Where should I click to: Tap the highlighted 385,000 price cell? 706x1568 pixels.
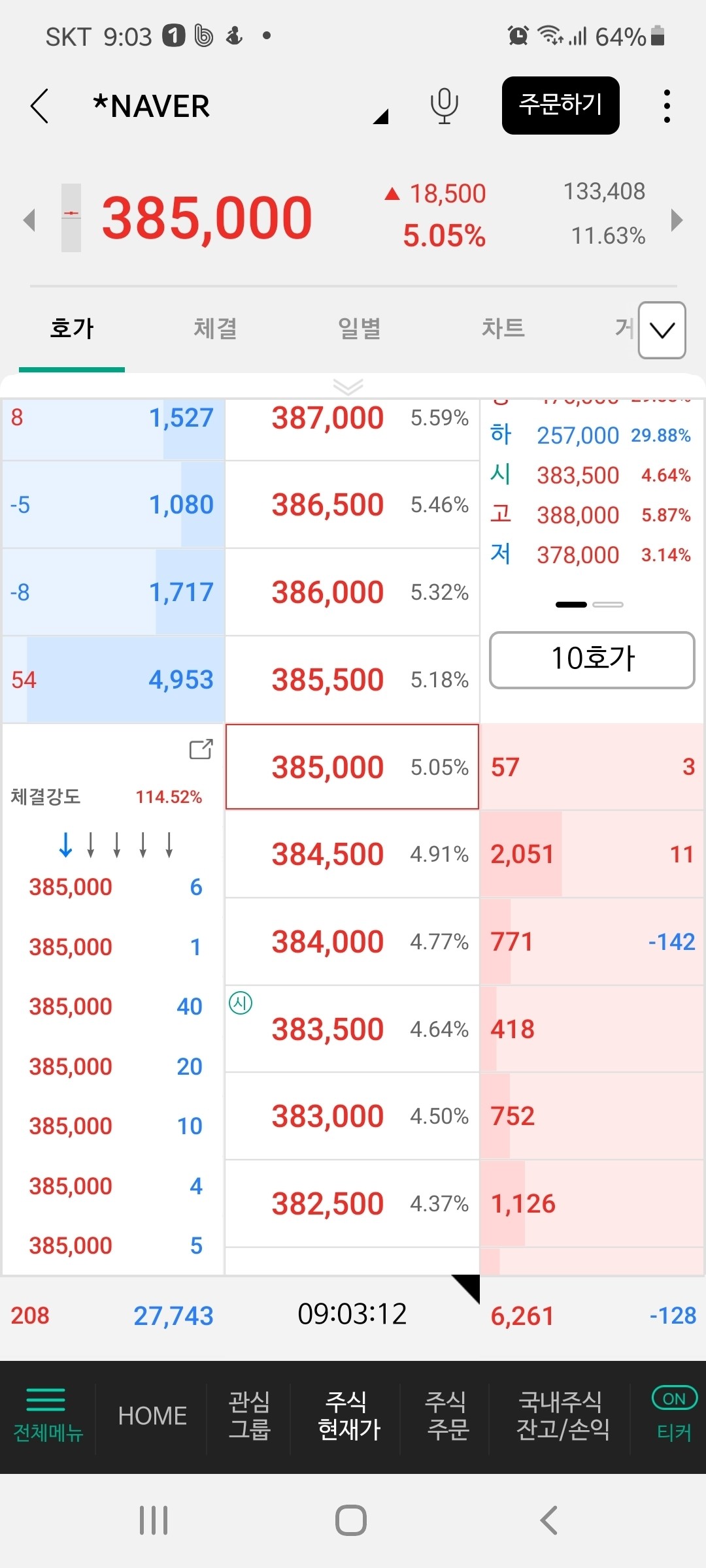(352, 767)
